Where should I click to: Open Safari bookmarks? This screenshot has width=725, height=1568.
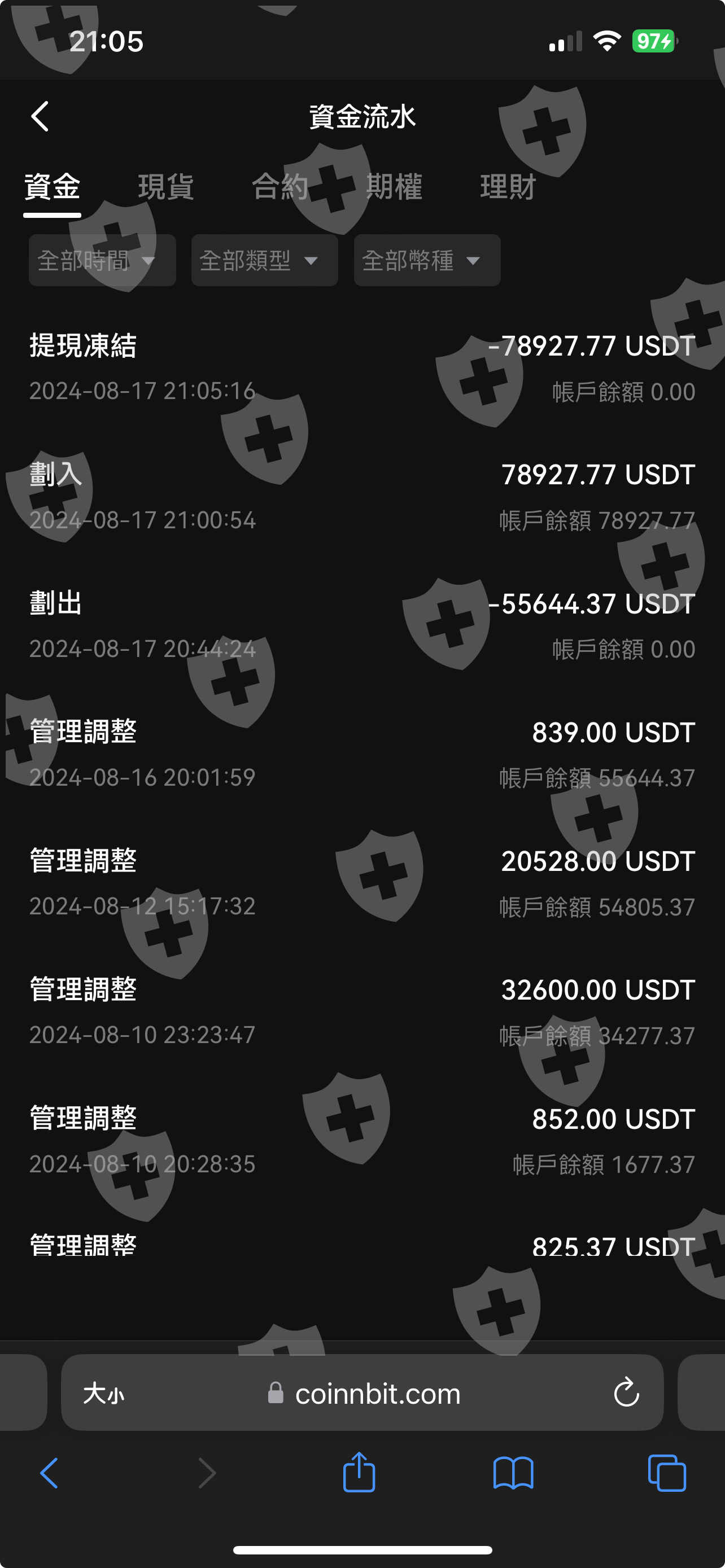coord(513,1474)
